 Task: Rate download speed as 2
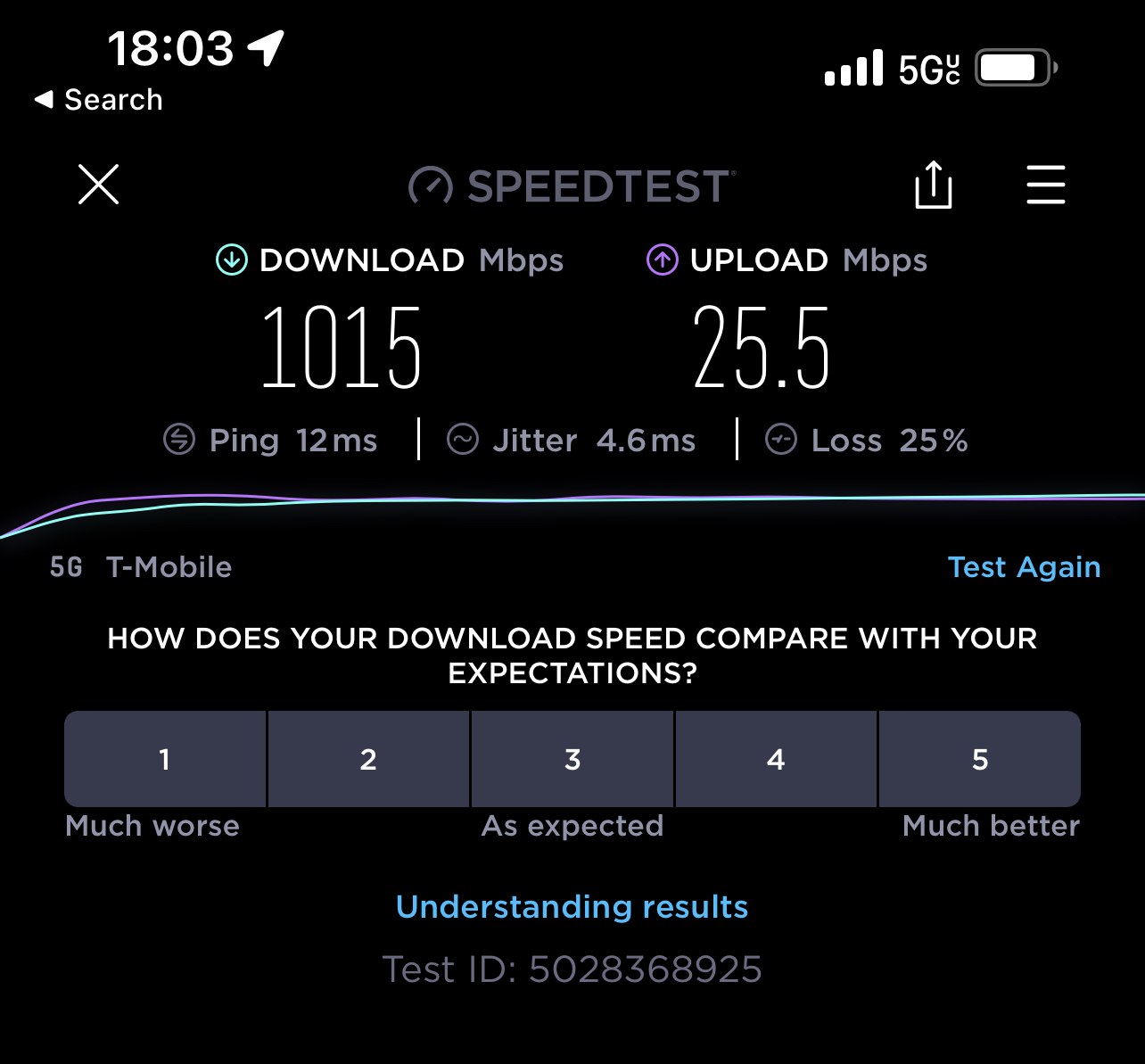368,759
